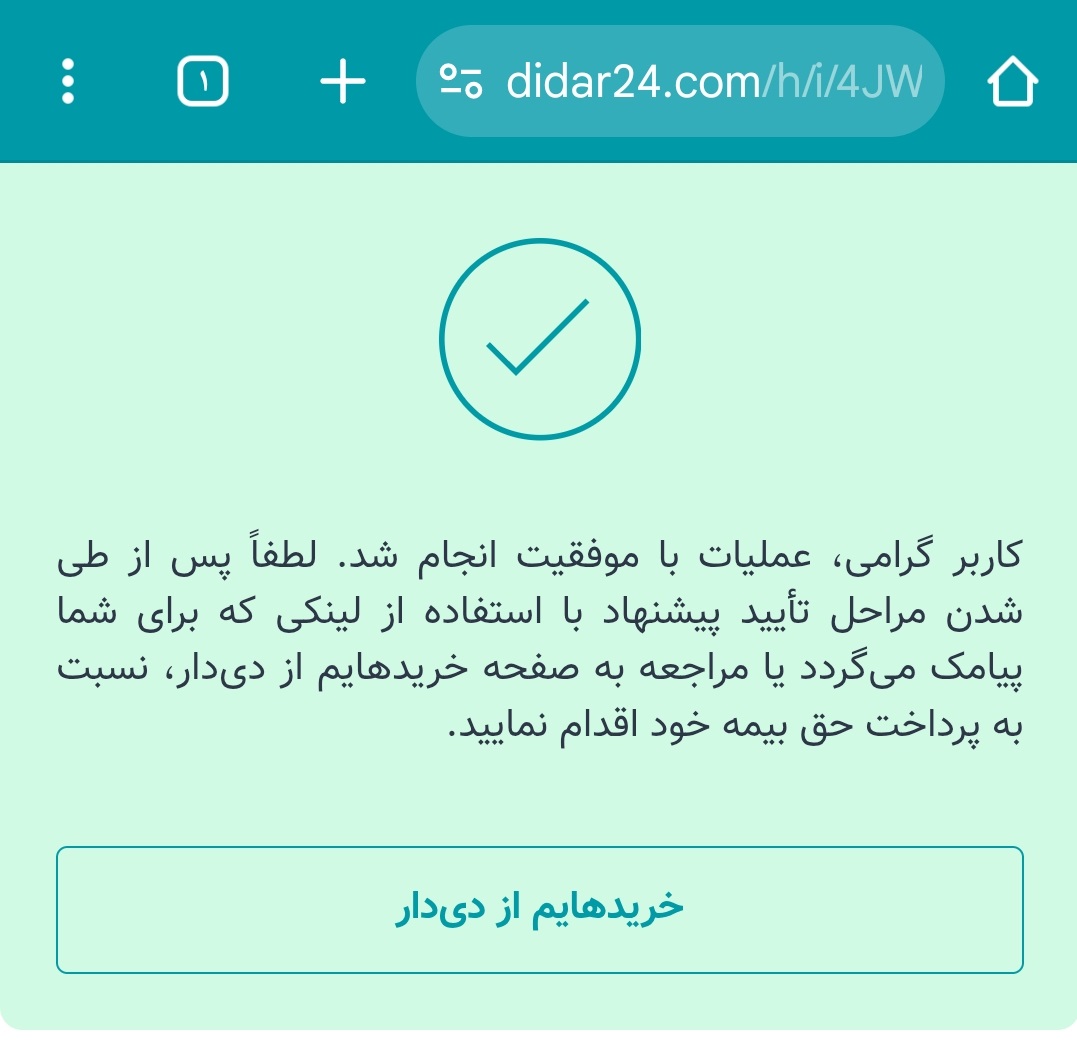The height and width of the screenshot is (1041, 1077).
Task: Open a new browser tab
Action: 343,81
